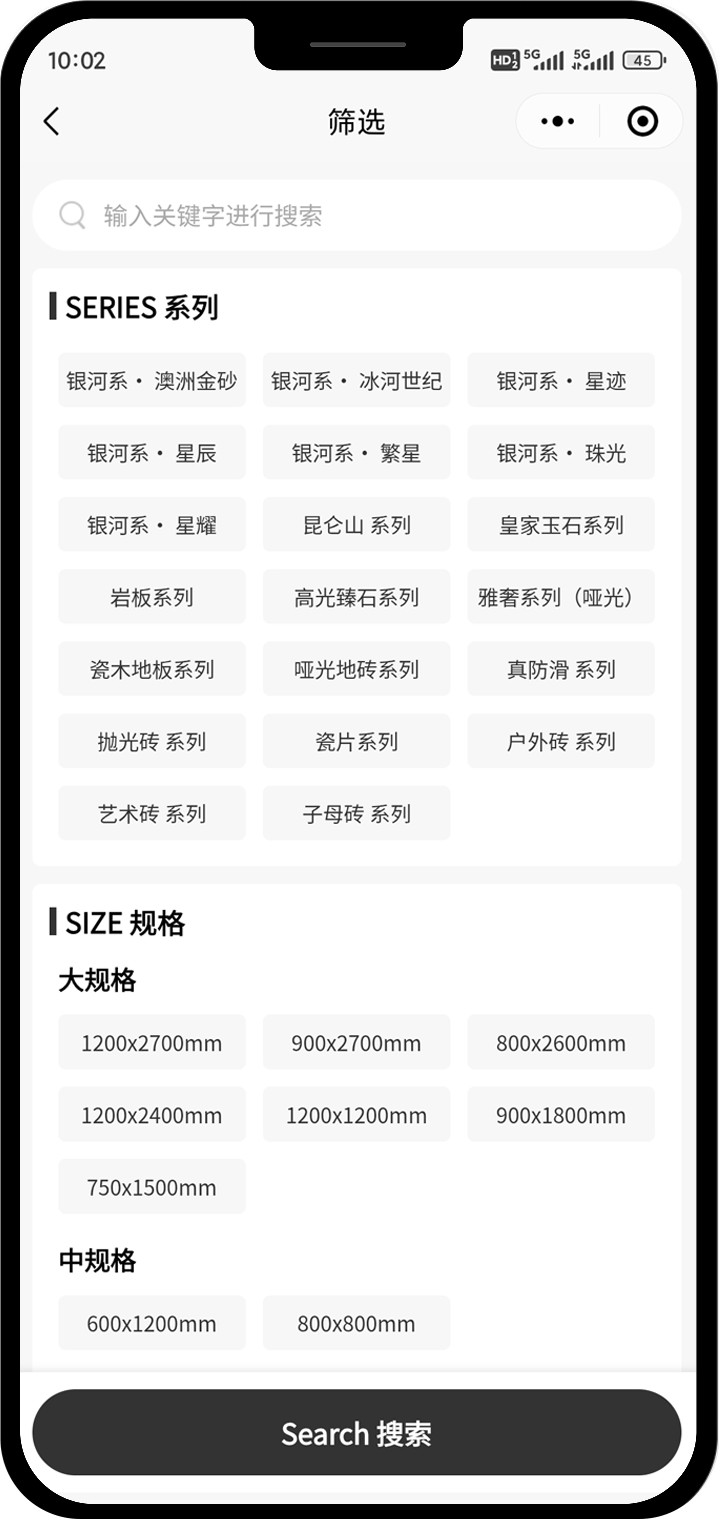The height and width of the screenshot is (1519, 719).
Task: Select the 银河系·澳洲金砂 series chip
Action: click(x=152, y=381)
